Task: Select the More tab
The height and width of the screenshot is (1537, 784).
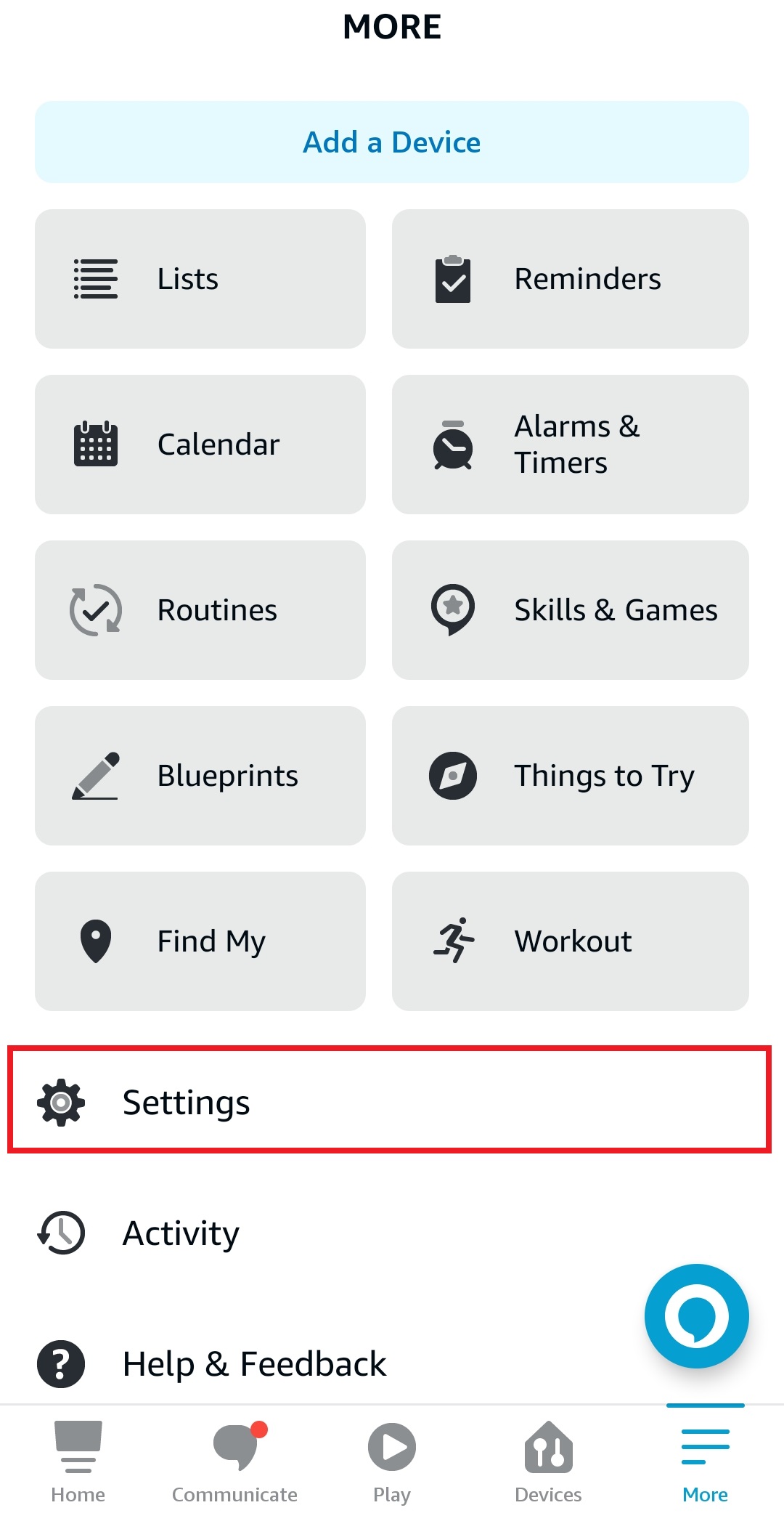Action: click(705, 1461)
